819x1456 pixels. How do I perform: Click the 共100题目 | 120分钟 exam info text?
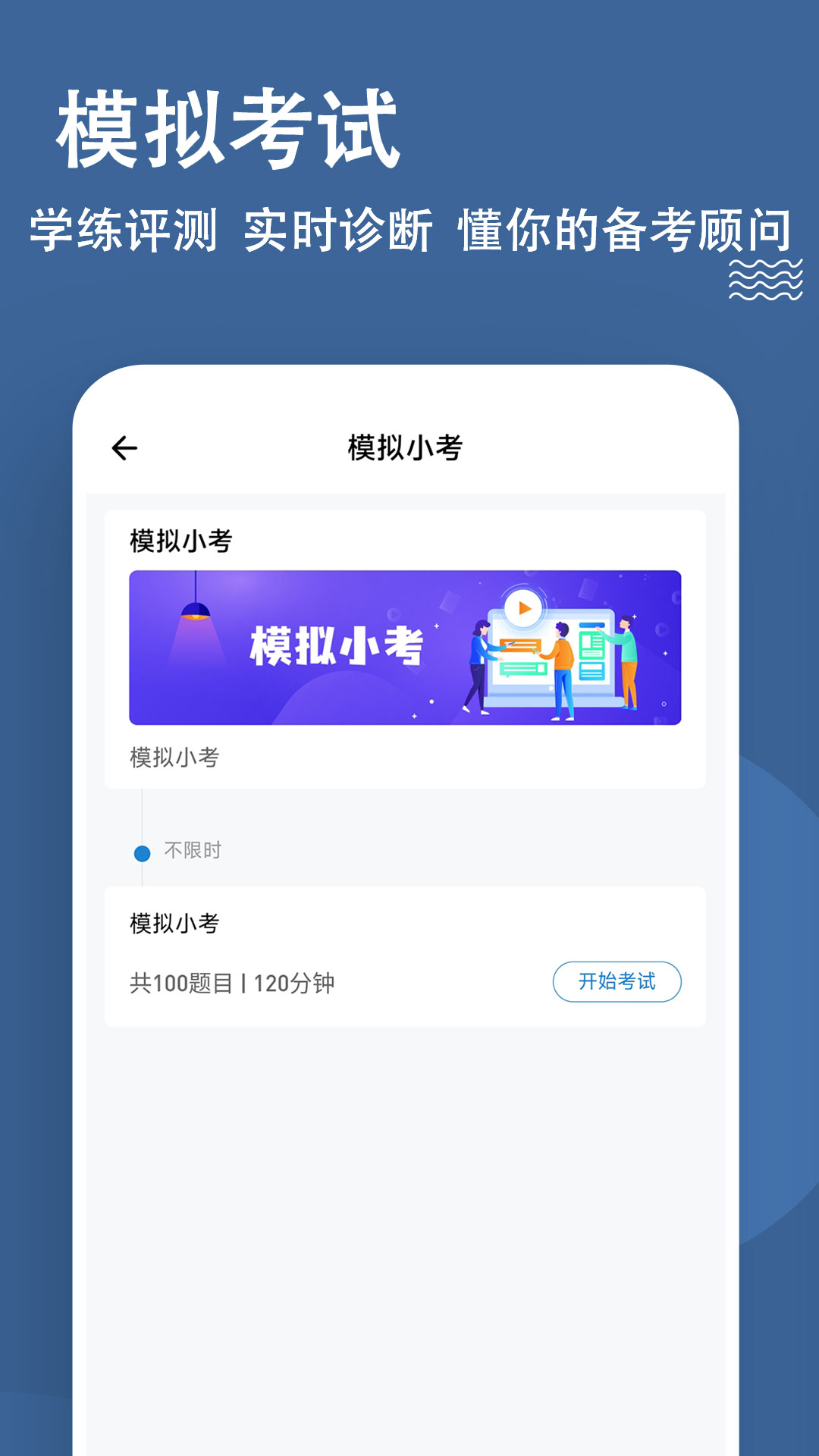pyautogui.click(x=231, y=983)
